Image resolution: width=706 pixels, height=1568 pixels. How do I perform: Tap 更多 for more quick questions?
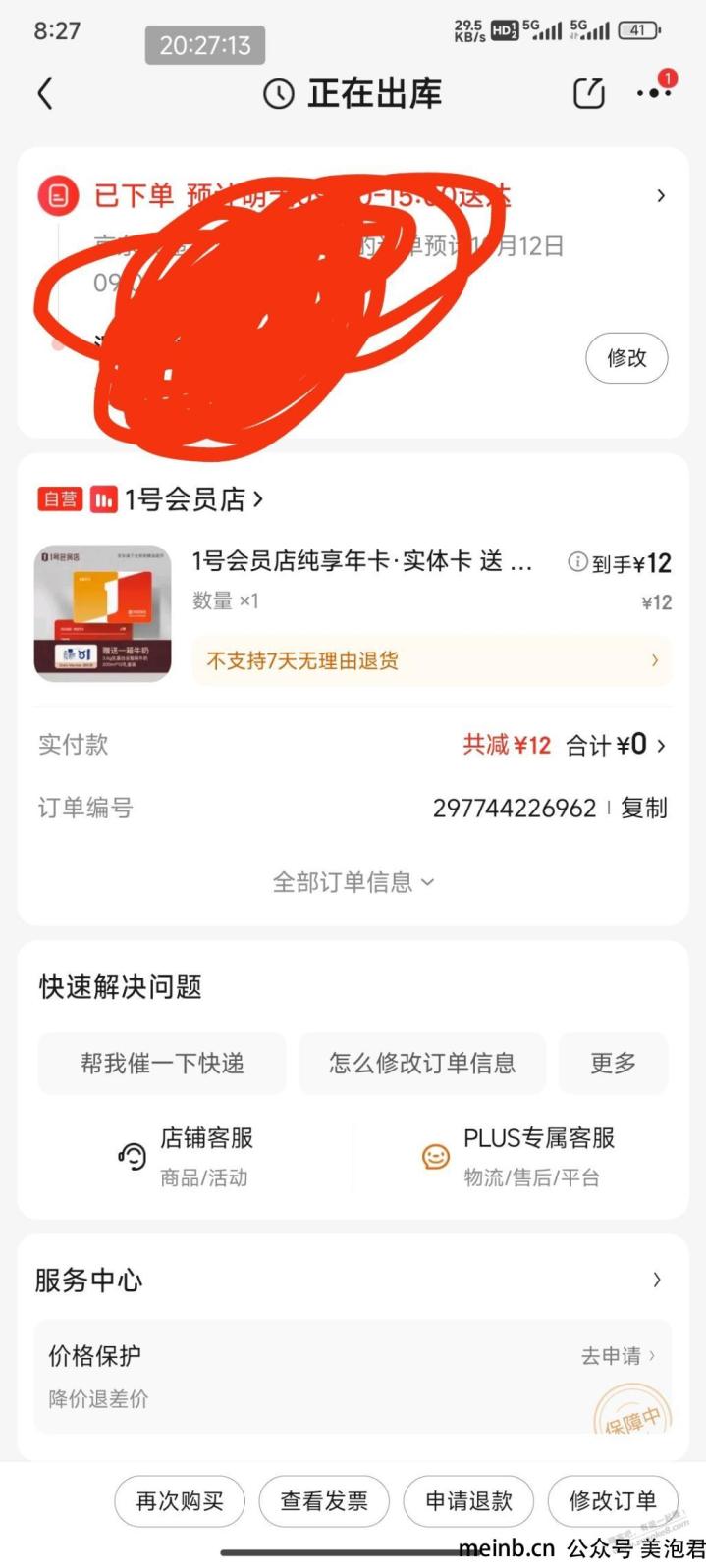coord(614,1063)
